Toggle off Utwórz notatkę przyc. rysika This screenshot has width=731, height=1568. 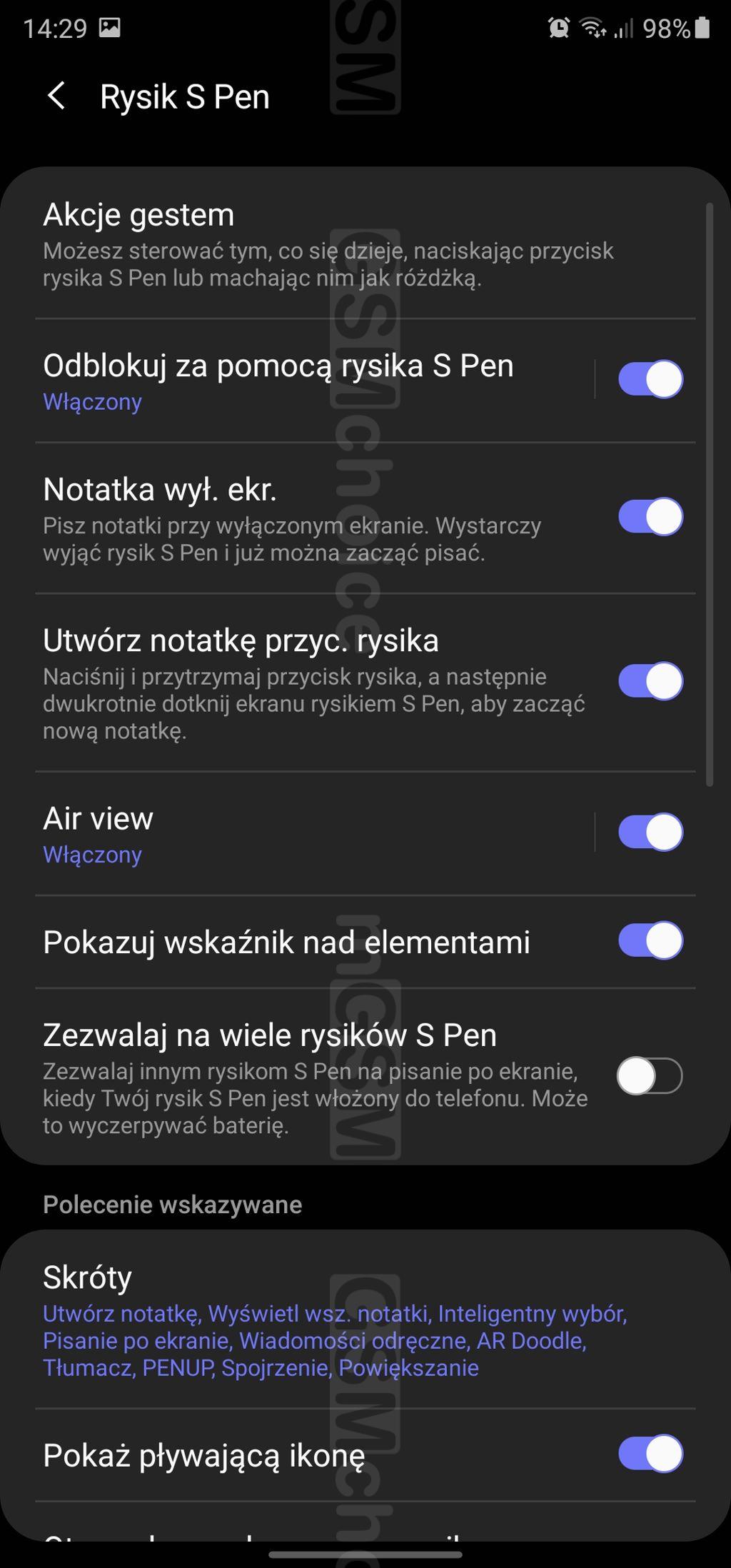[x=650, y=681]
